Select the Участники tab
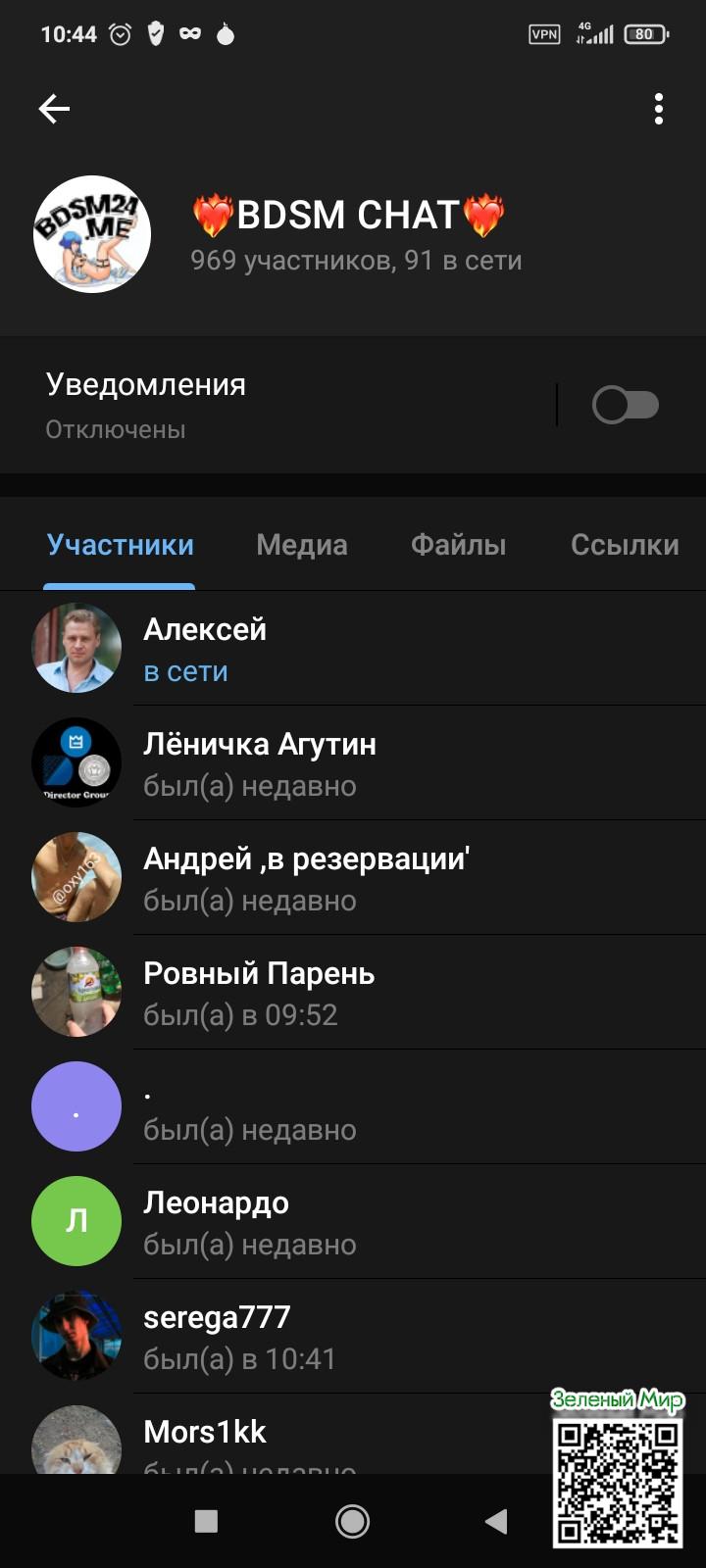 pyautogui.click(x=120, y=545)
